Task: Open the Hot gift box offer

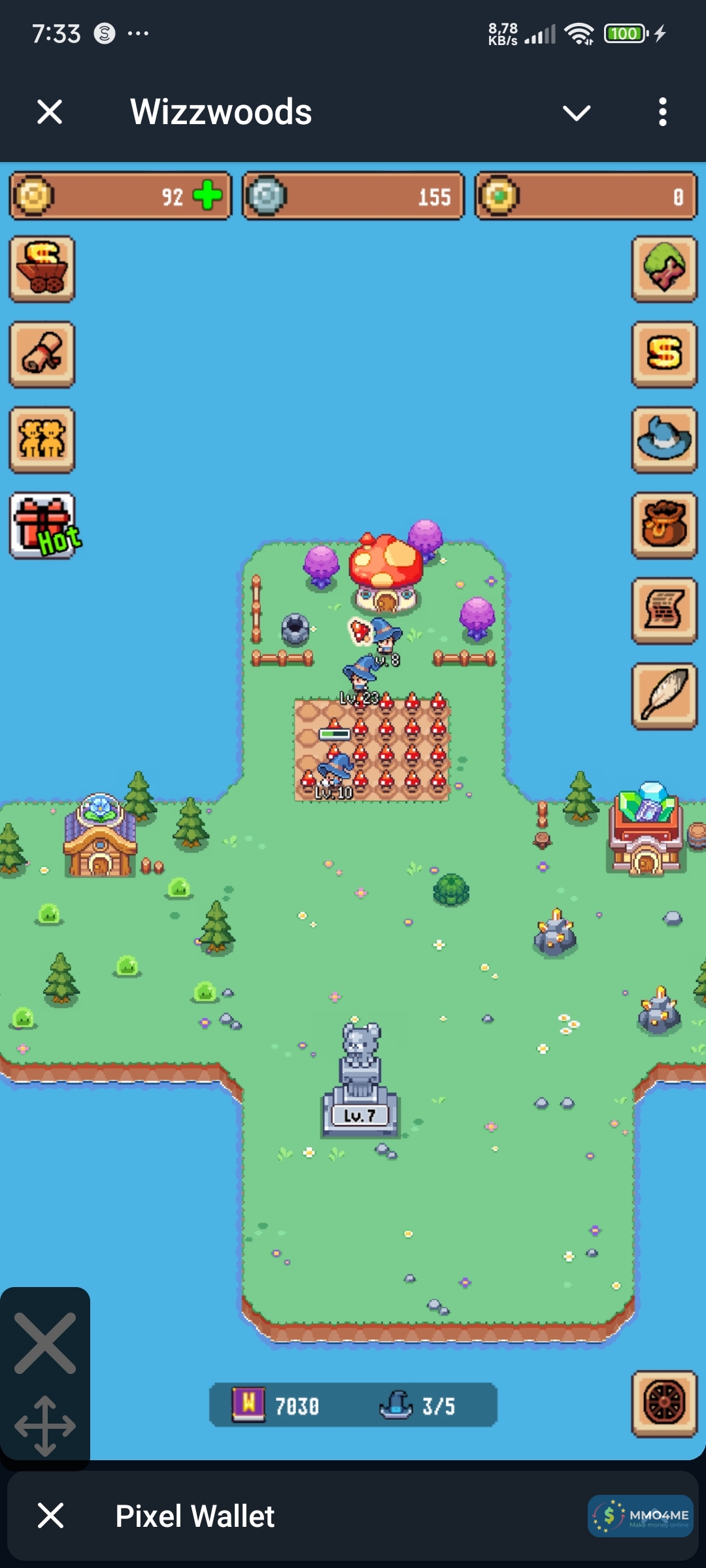Action: [43, 526]
